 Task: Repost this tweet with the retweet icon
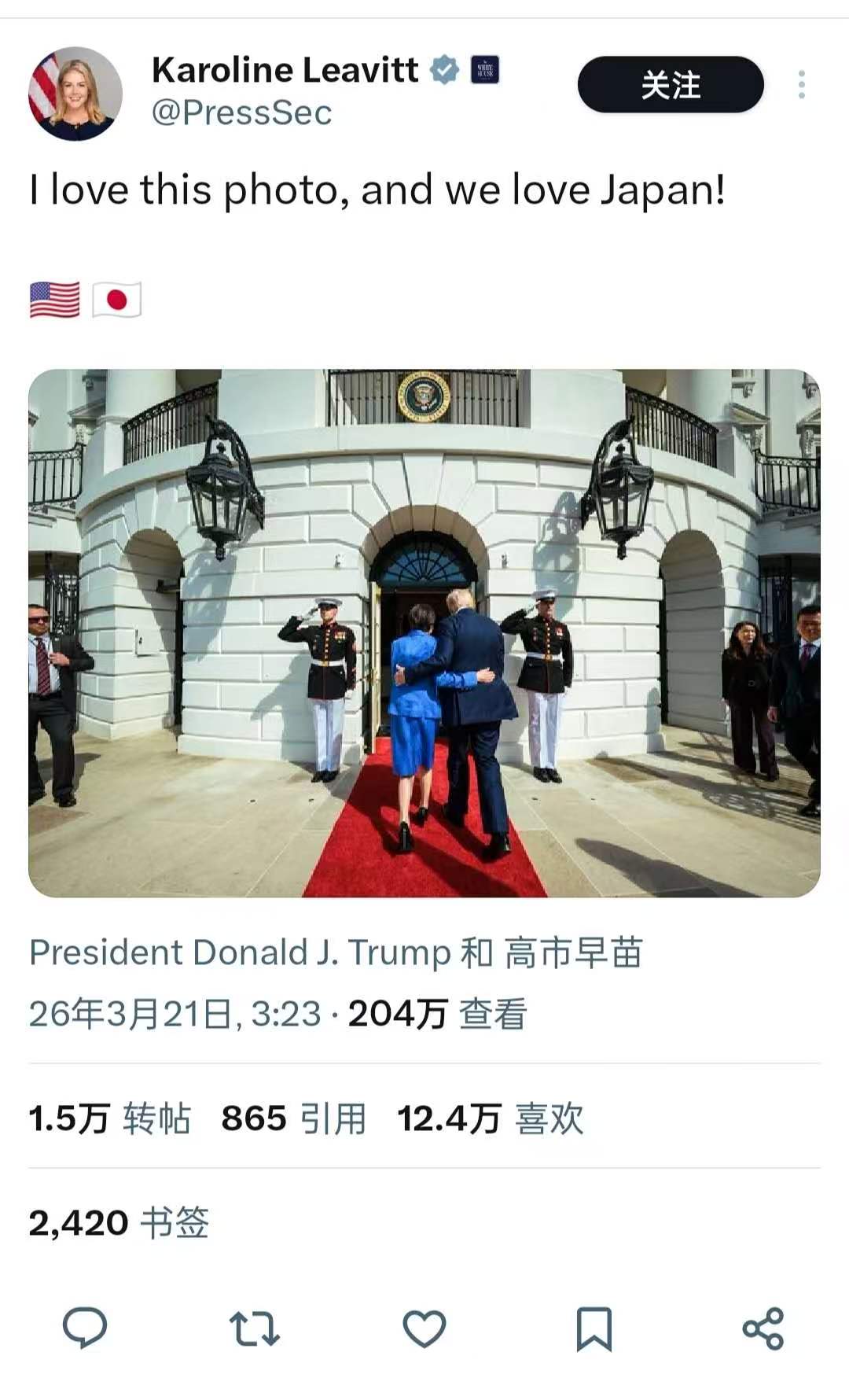(254, 1328)
